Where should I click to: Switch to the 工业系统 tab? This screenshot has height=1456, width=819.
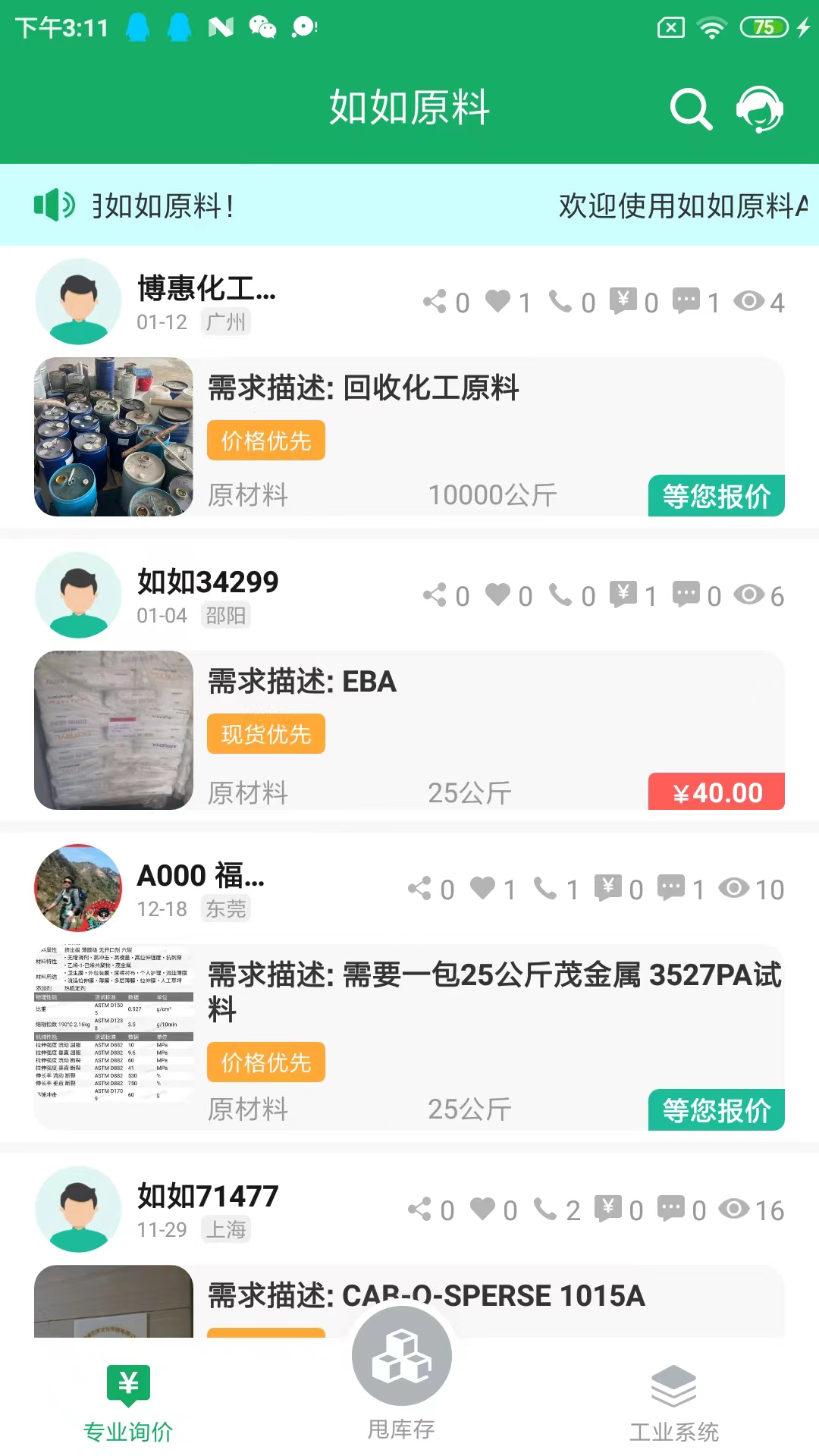point(674,1403)
